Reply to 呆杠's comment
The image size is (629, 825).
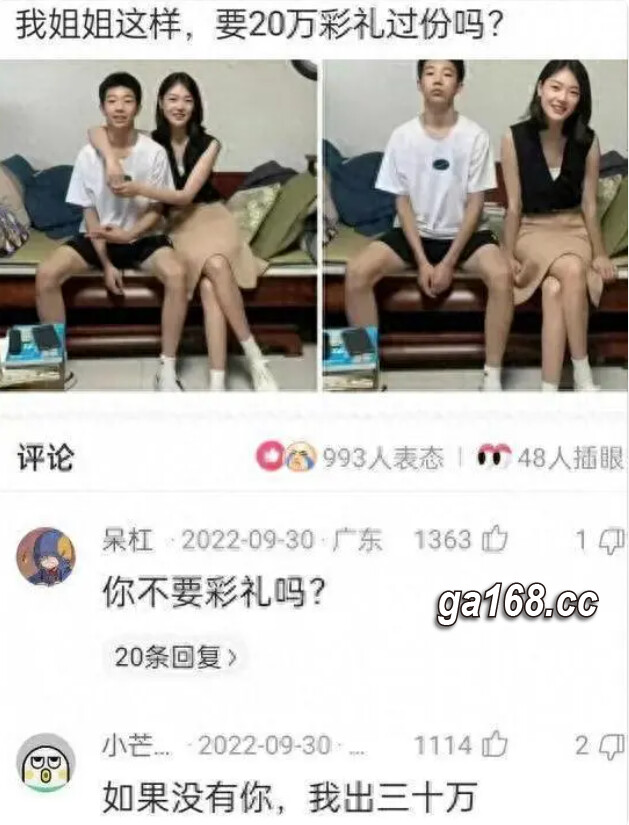pos(609,541)
